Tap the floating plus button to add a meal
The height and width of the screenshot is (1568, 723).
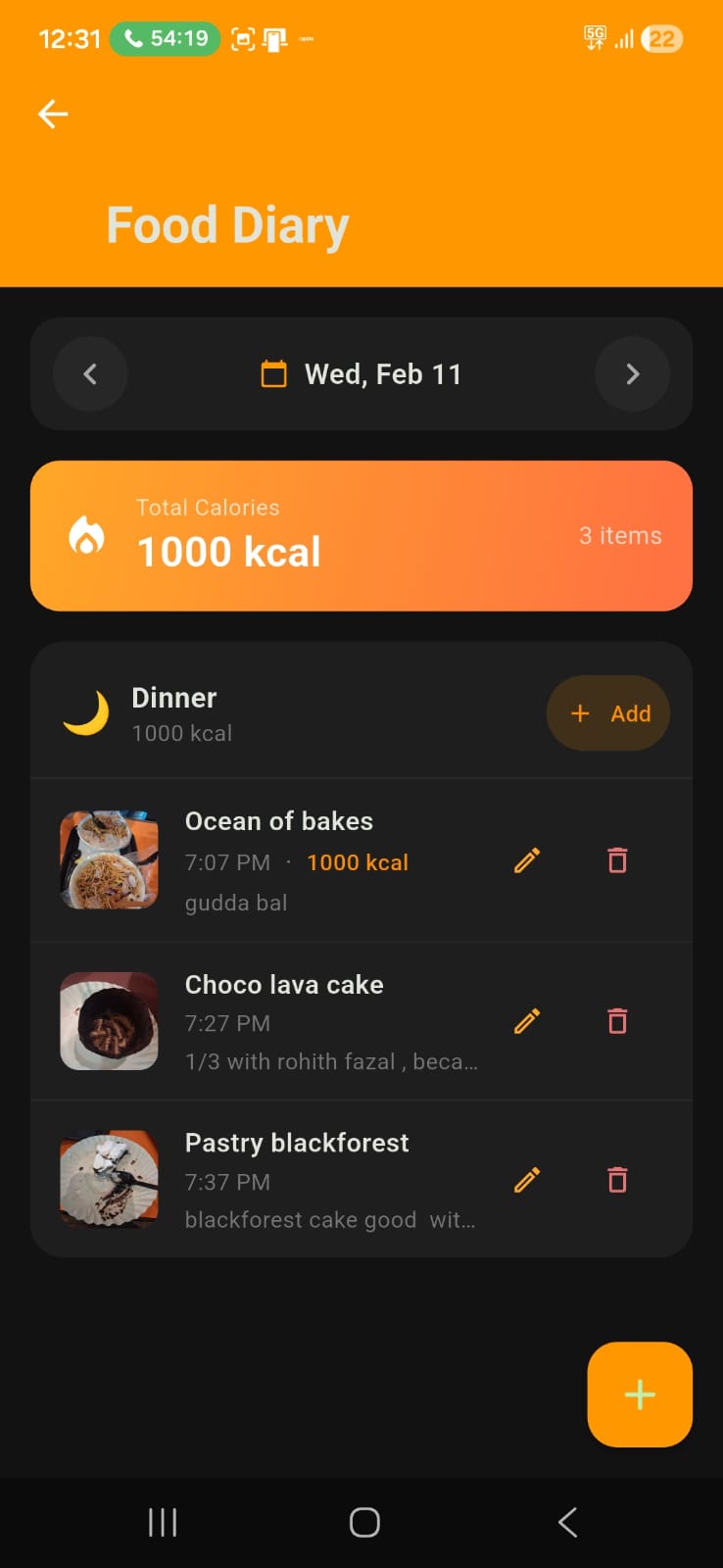pos(639,1394)
